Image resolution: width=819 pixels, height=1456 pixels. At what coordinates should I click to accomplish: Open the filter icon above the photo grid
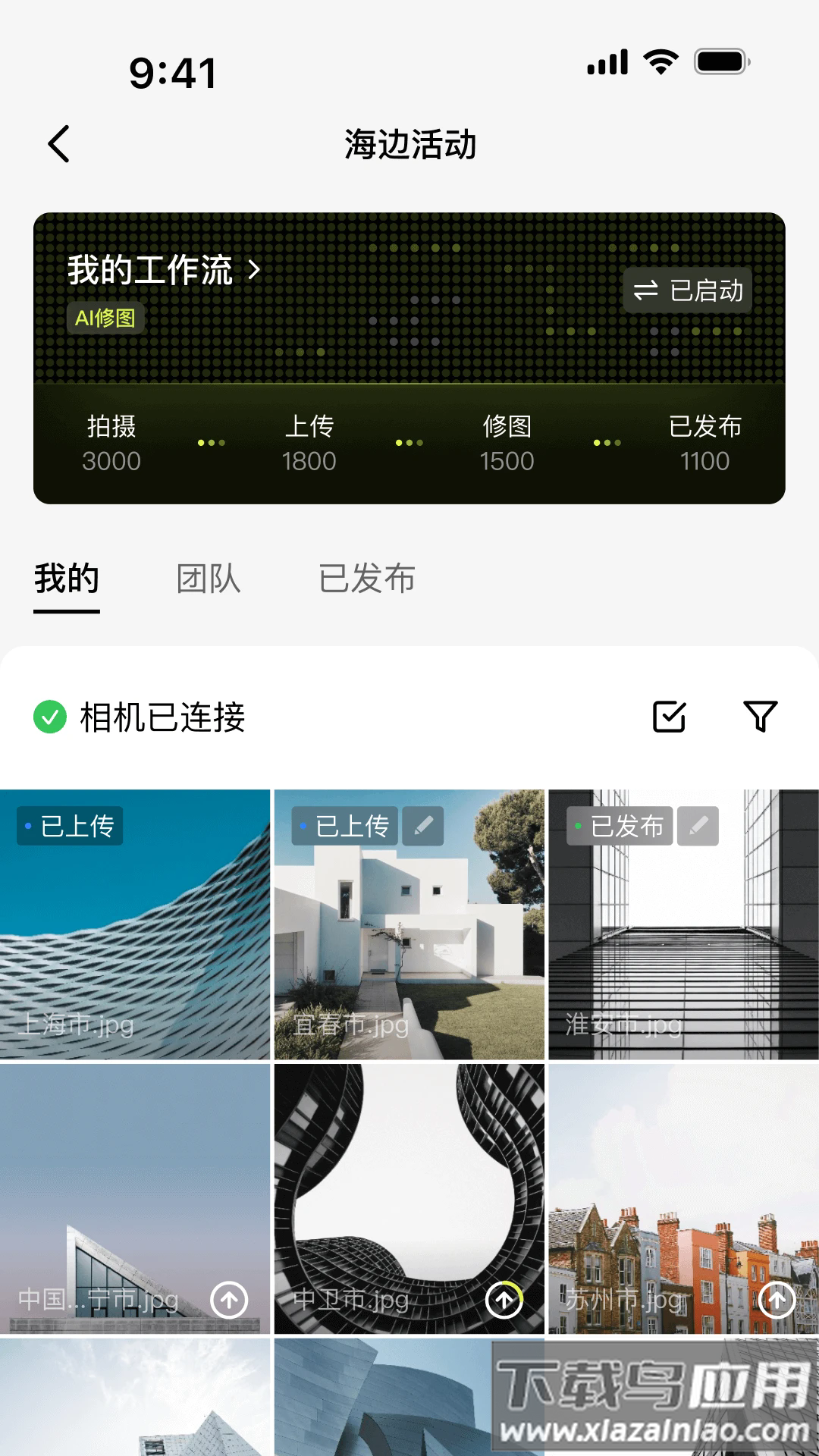click(x=761, y=715)
